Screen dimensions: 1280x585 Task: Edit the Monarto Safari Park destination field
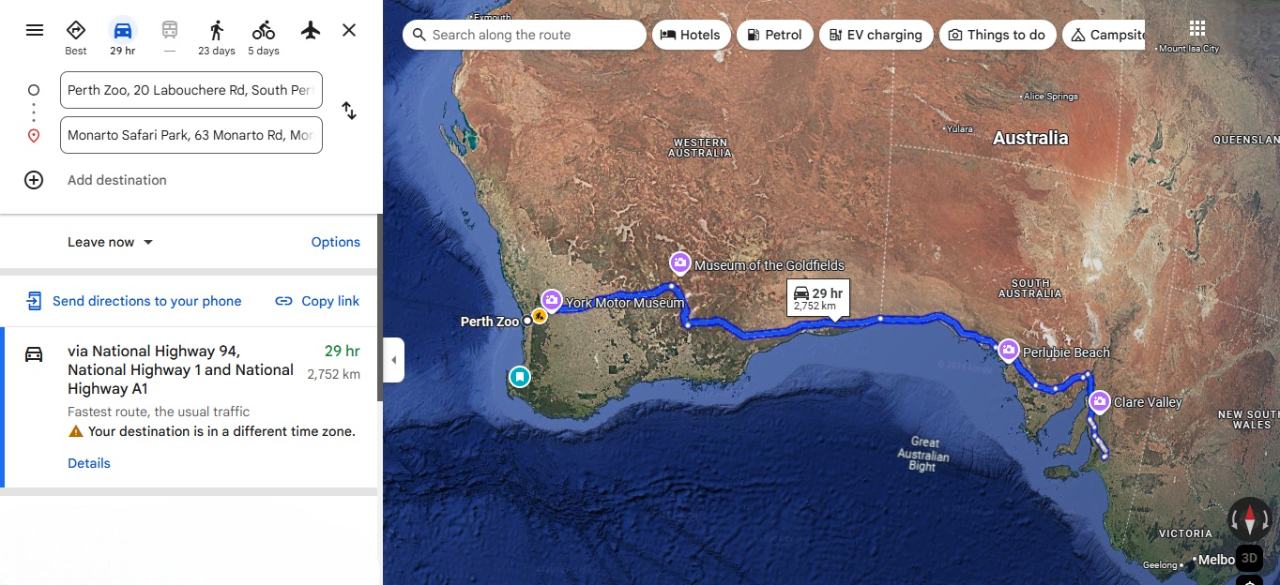pos(190,135)
